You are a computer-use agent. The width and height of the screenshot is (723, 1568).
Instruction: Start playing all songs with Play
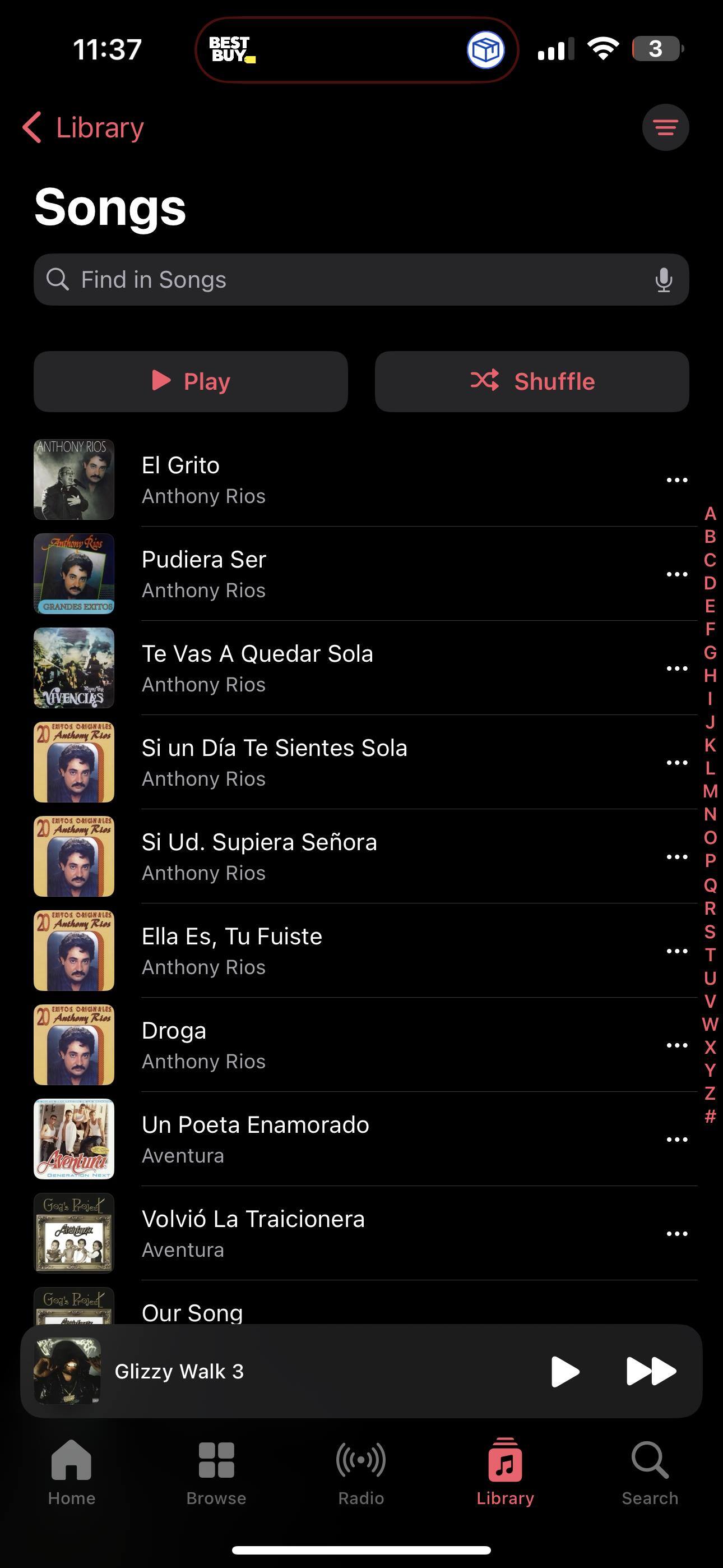click(191, 382)
